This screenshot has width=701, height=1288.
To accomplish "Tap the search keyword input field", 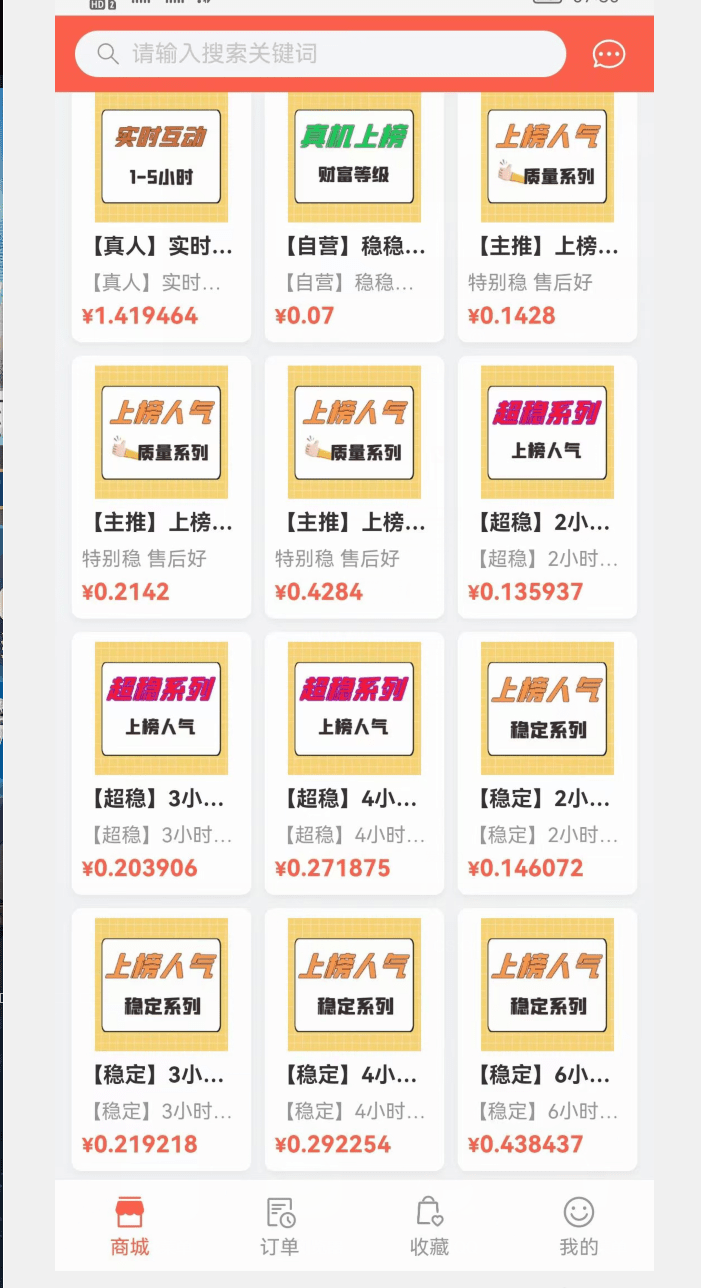I will click(320, 54).
